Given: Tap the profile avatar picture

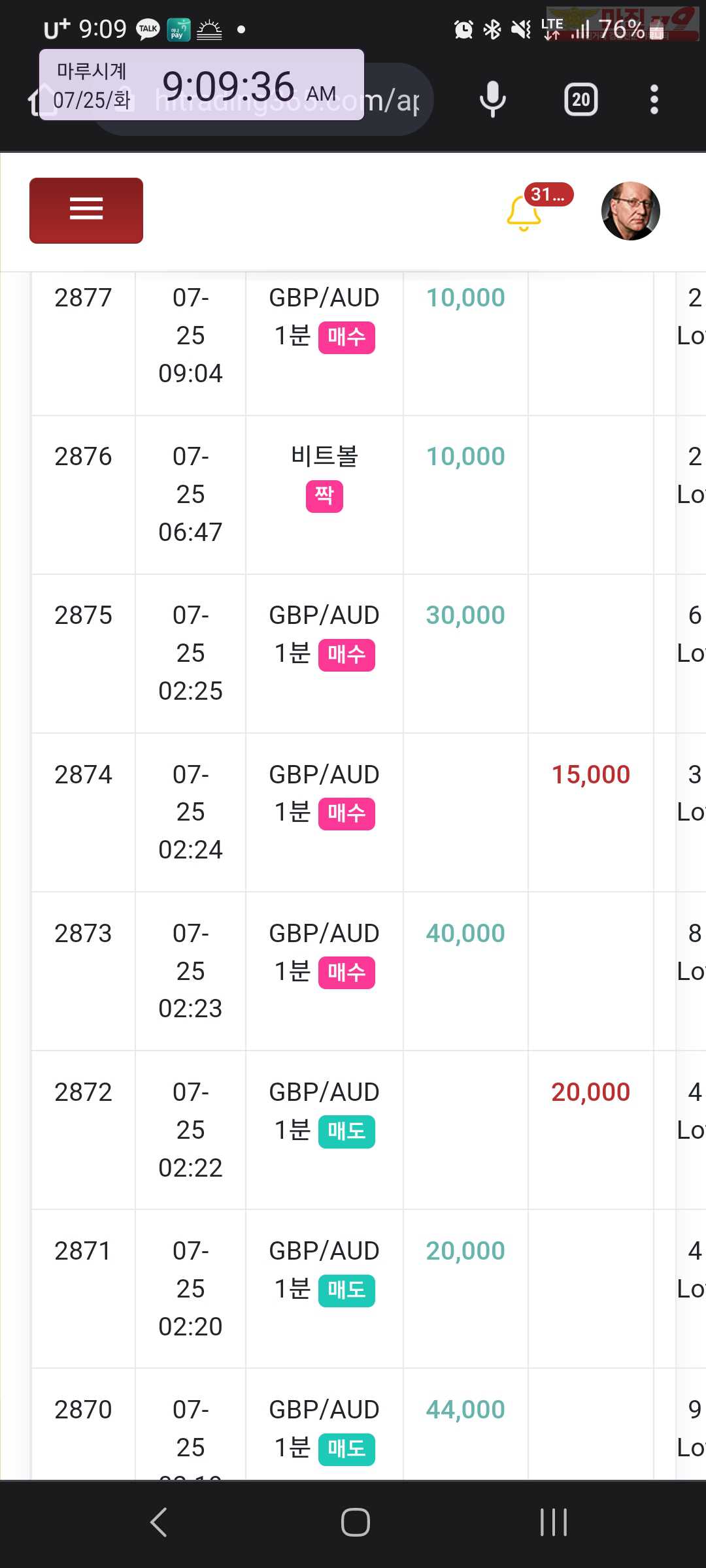Looking at the screenshot, I should point(630,211).
